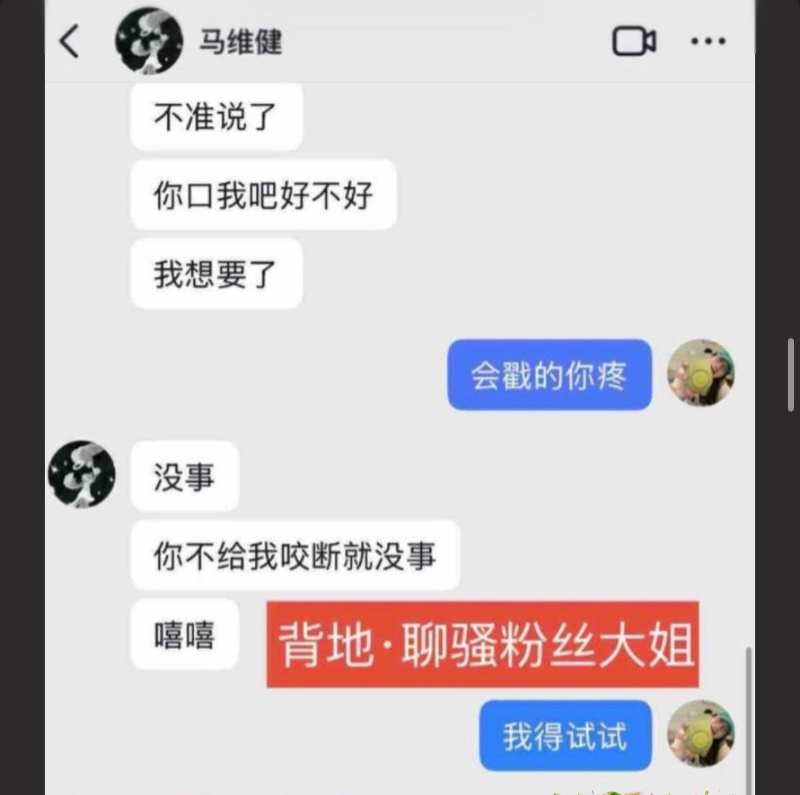Open the three-dot more options menu
800x795 pixels.
point(708,41)
